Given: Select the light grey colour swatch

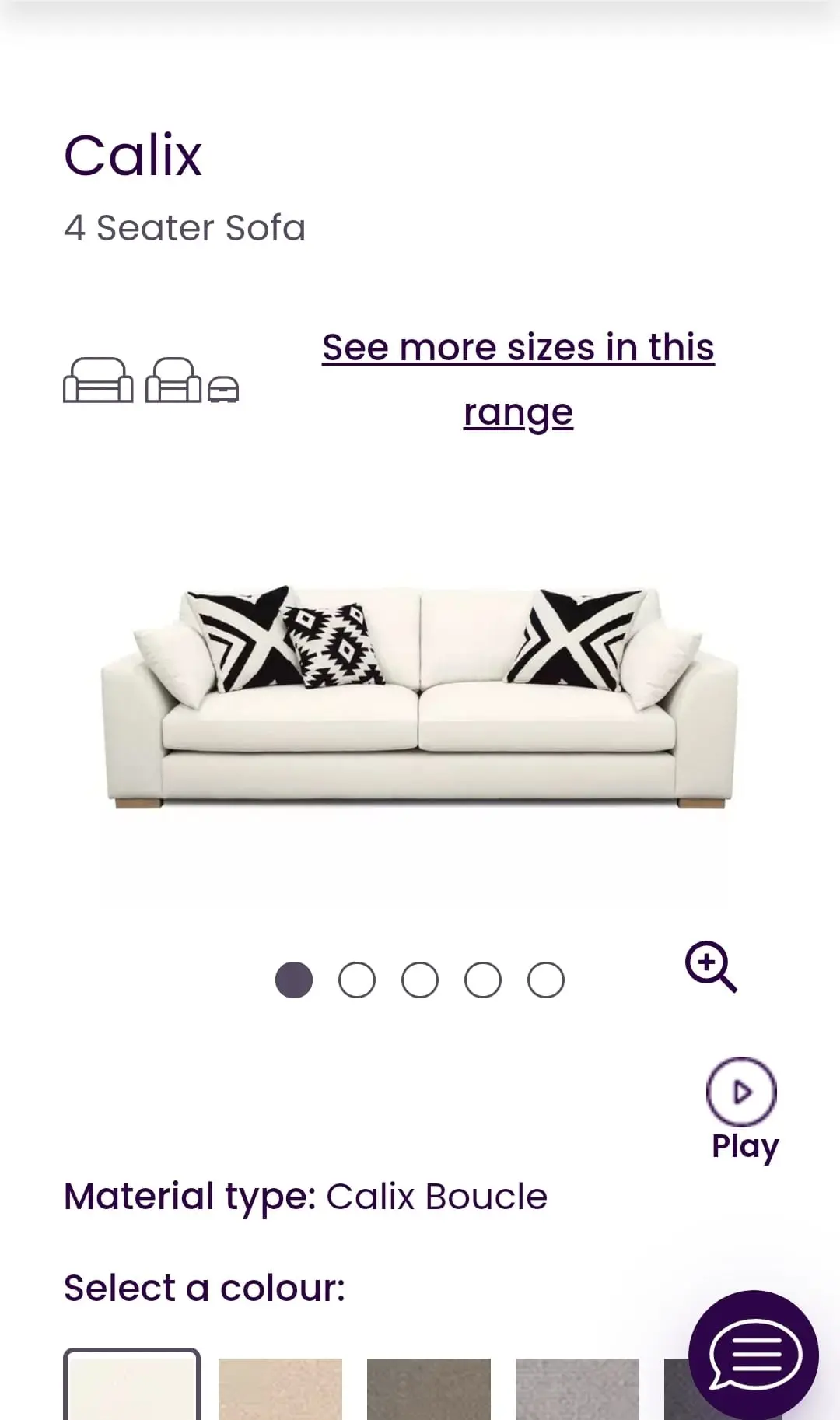Looking at the screenshot, I should point(577,1389).
